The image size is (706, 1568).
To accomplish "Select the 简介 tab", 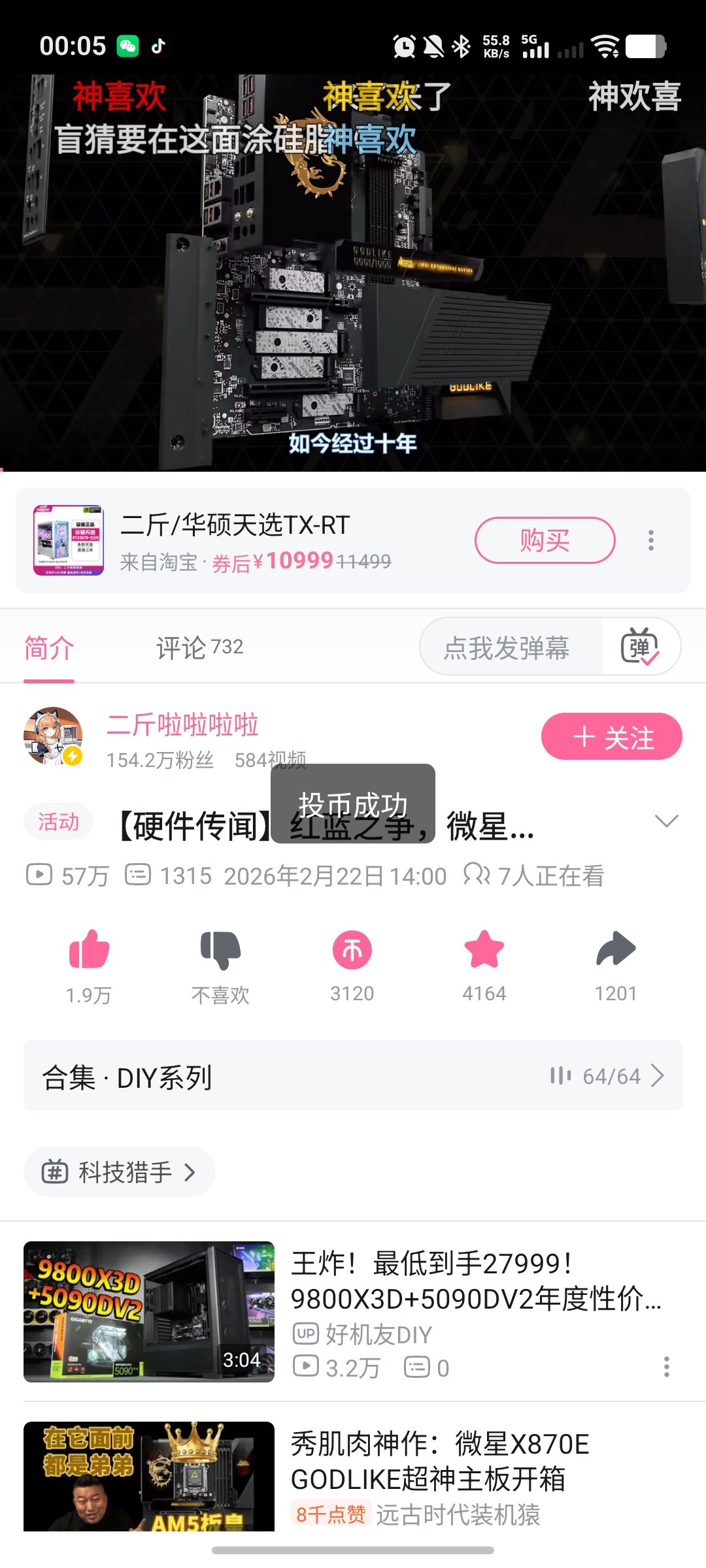I will (49, 647).
